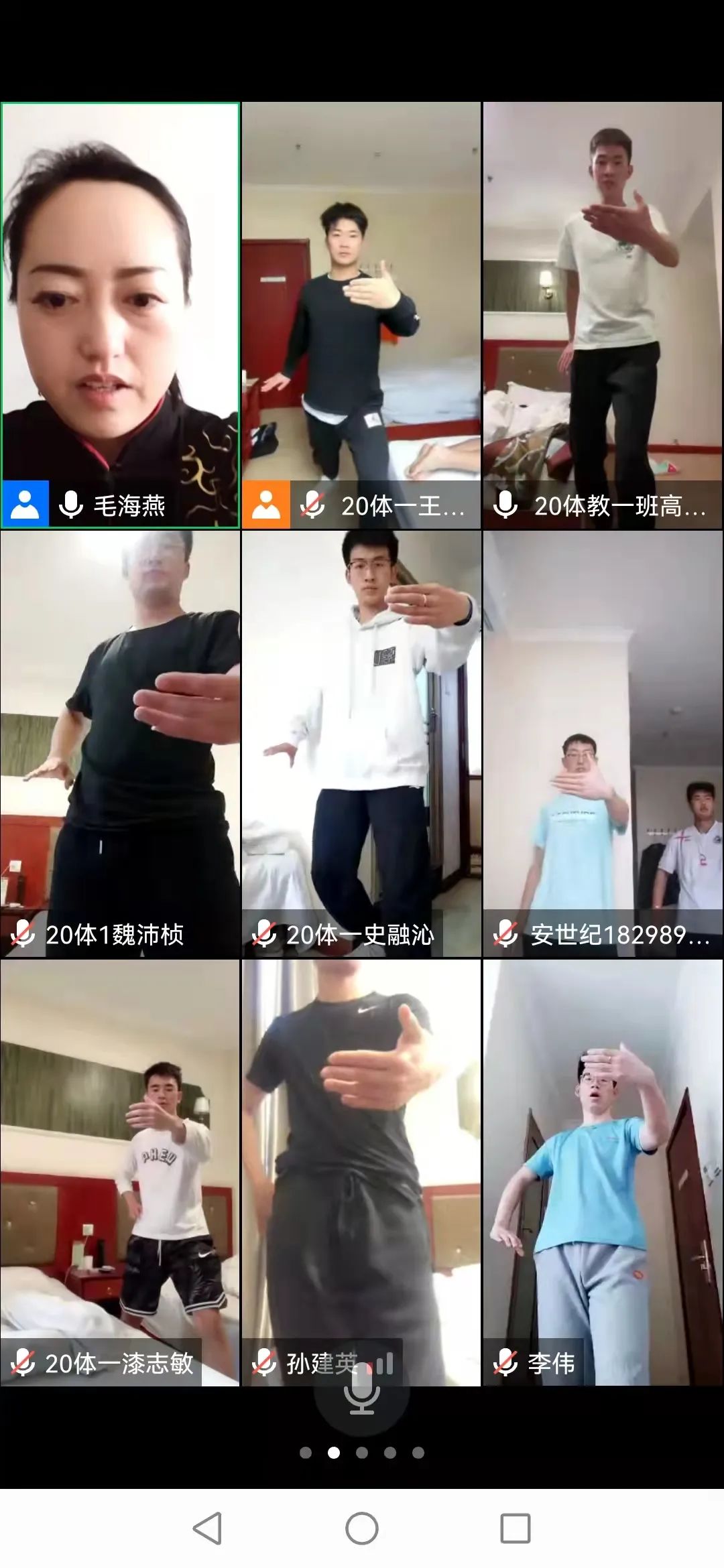Open 毛海燕's video tile

(x=120, y=315)
